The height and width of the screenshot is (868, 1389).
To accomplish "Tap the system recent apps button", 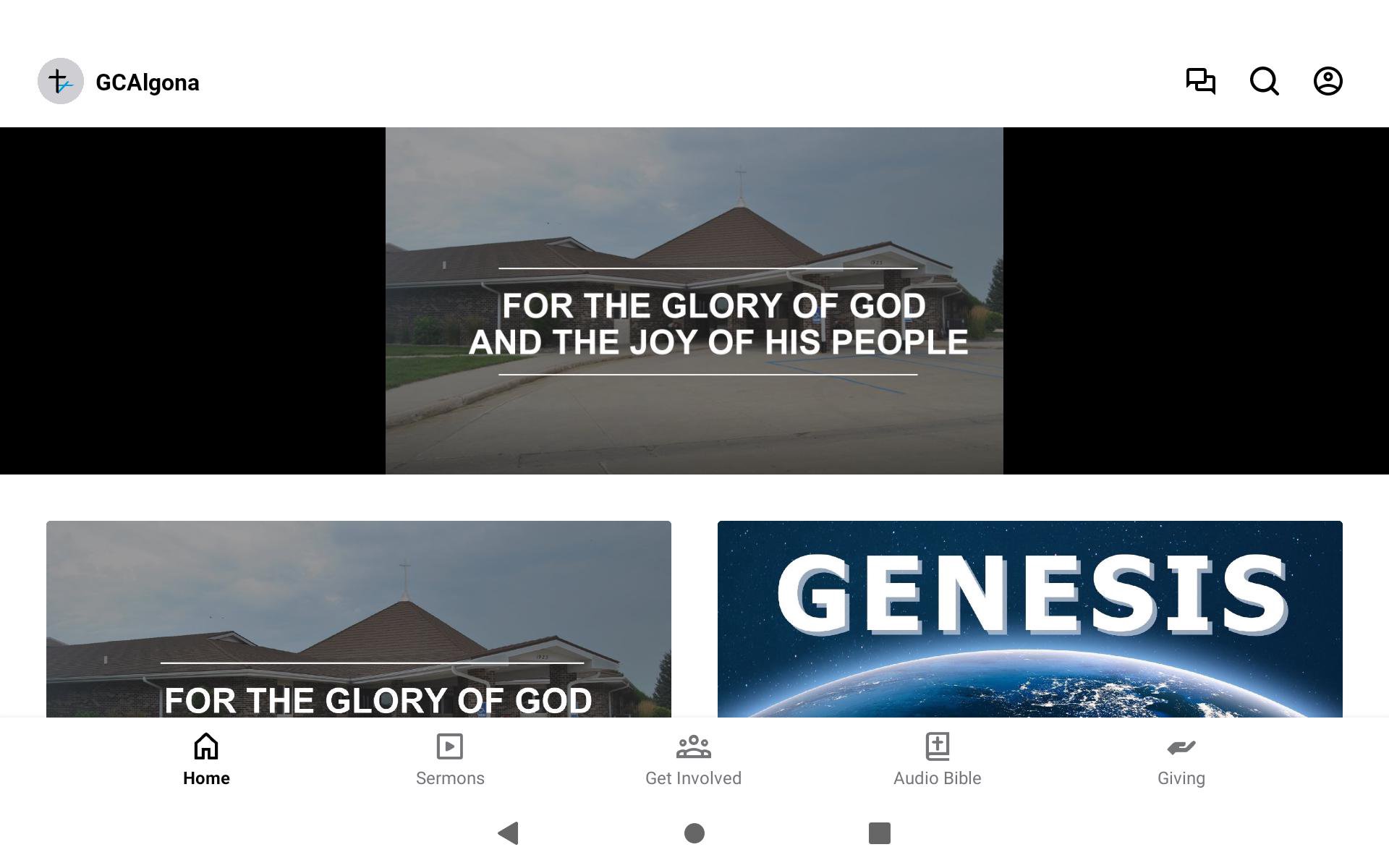I will 879,833.
